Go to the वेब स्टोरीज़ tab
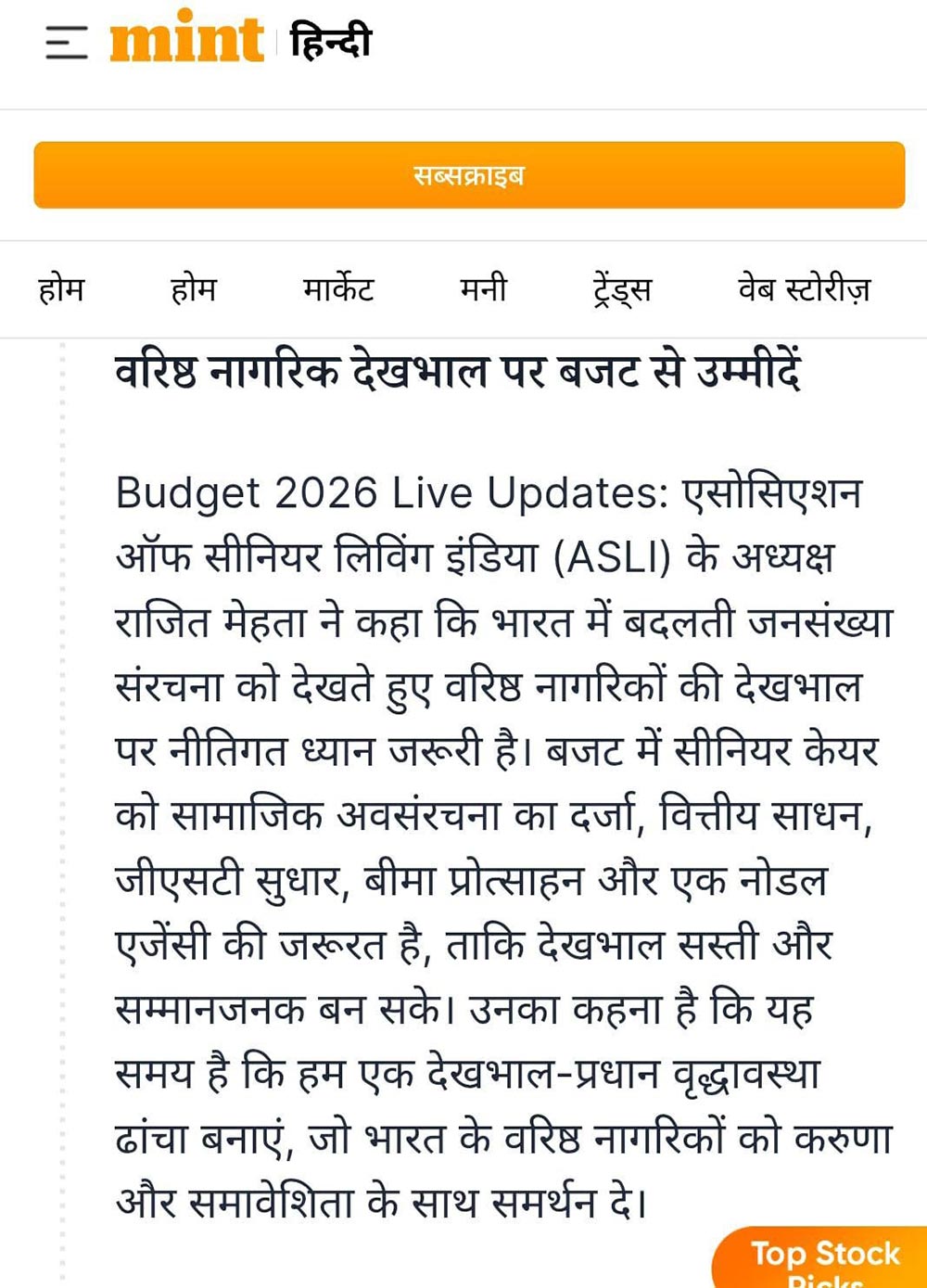Screen dimensions: 927x1288 (x=804, y=289)
